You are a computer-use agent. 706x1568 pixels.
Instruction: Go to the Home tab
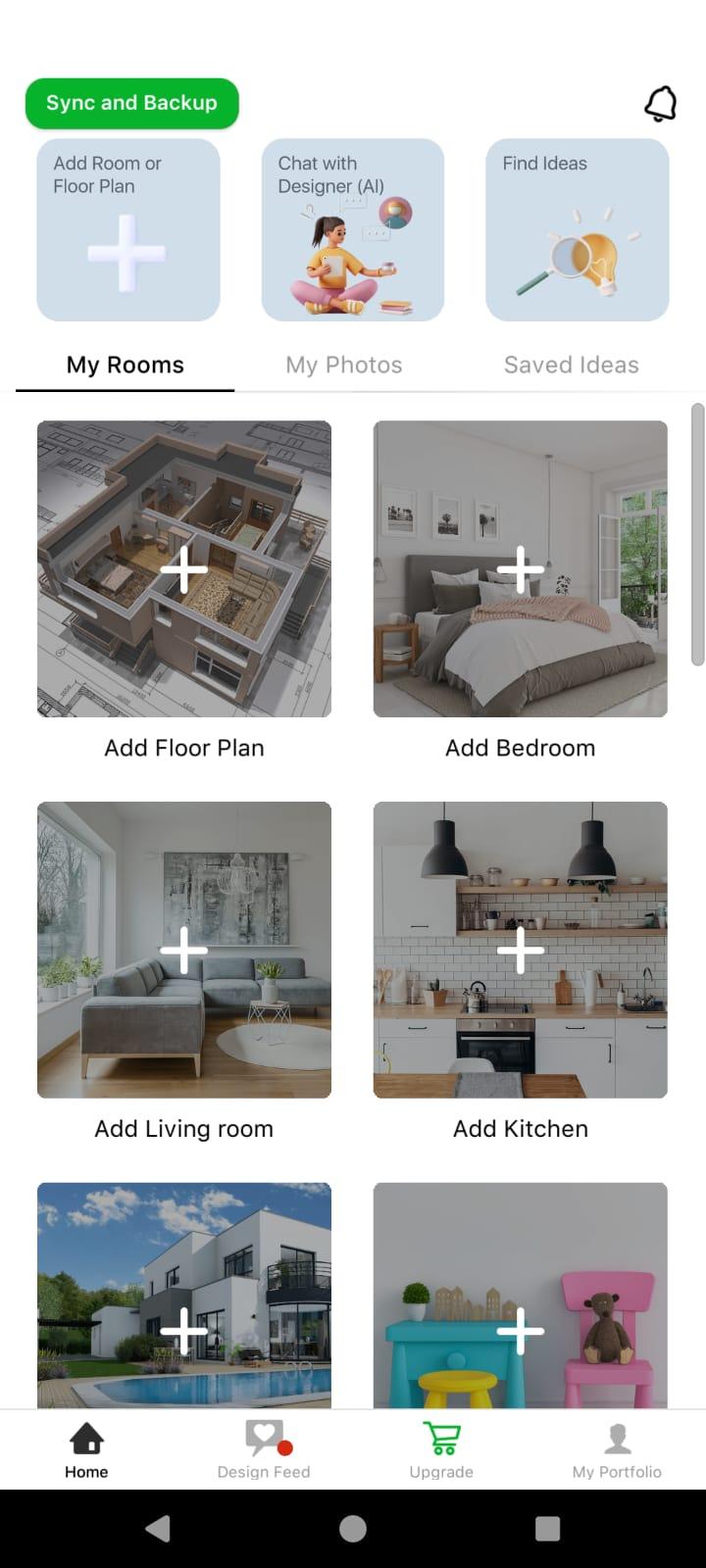[86, 1449]
